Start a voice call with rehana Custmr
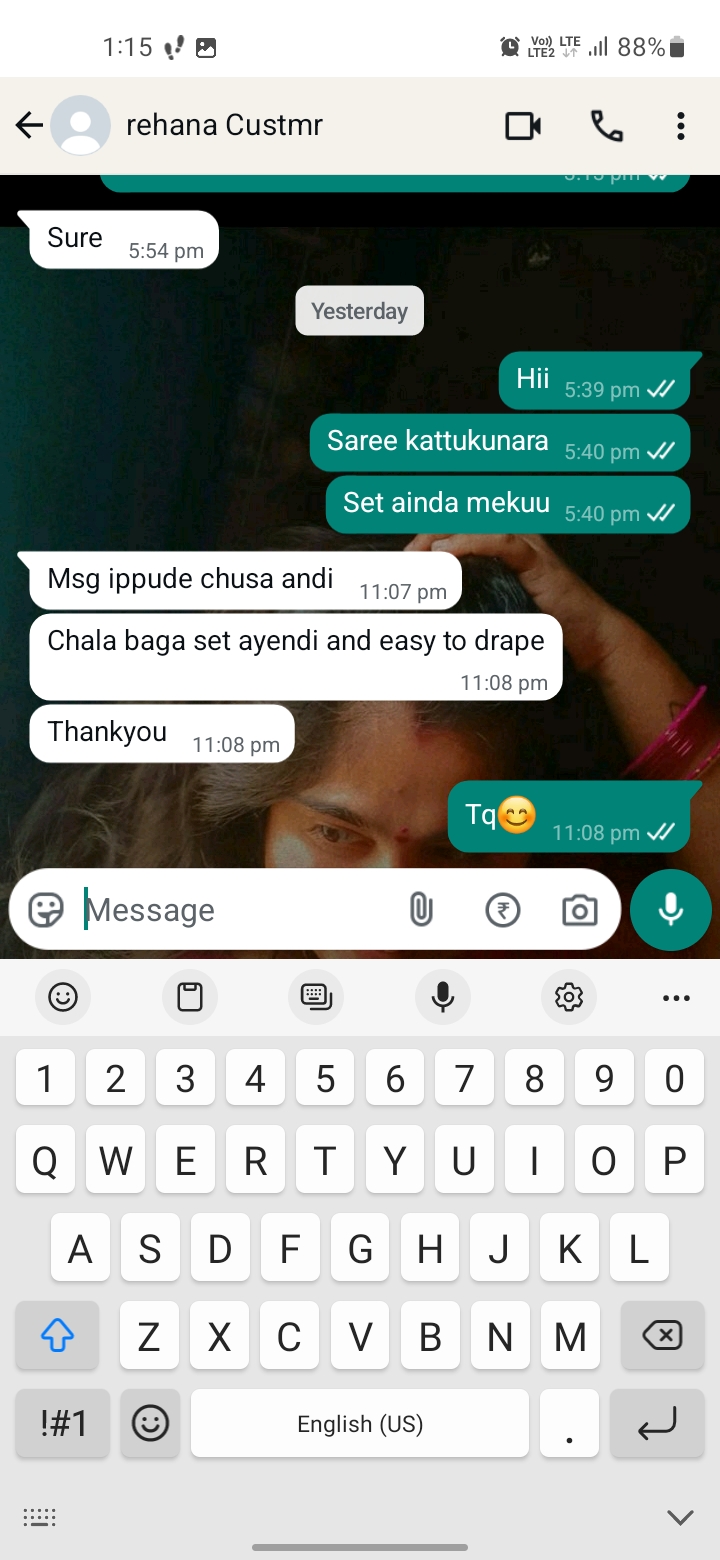The height and width of the screenshot is (1560, 720). pyautogui.click(x=607, y=126)
